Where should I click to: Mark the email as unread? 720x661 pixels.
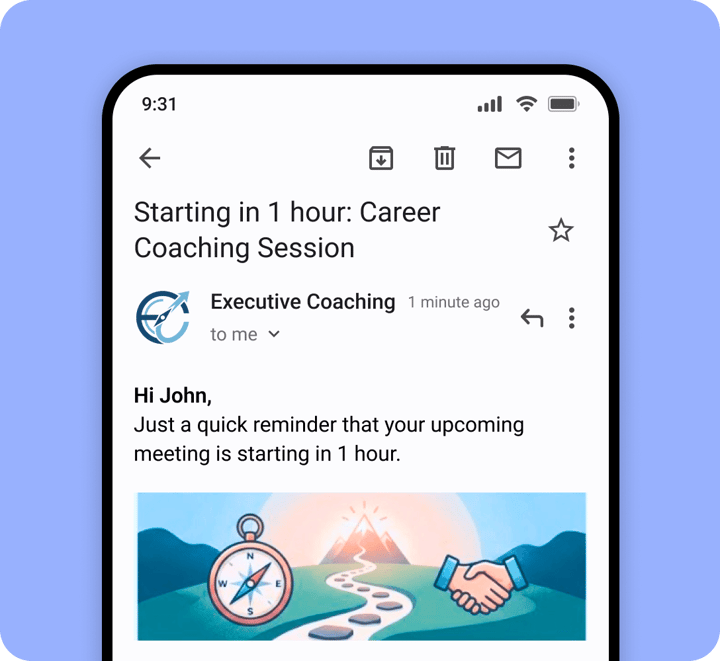pos(508,158)
